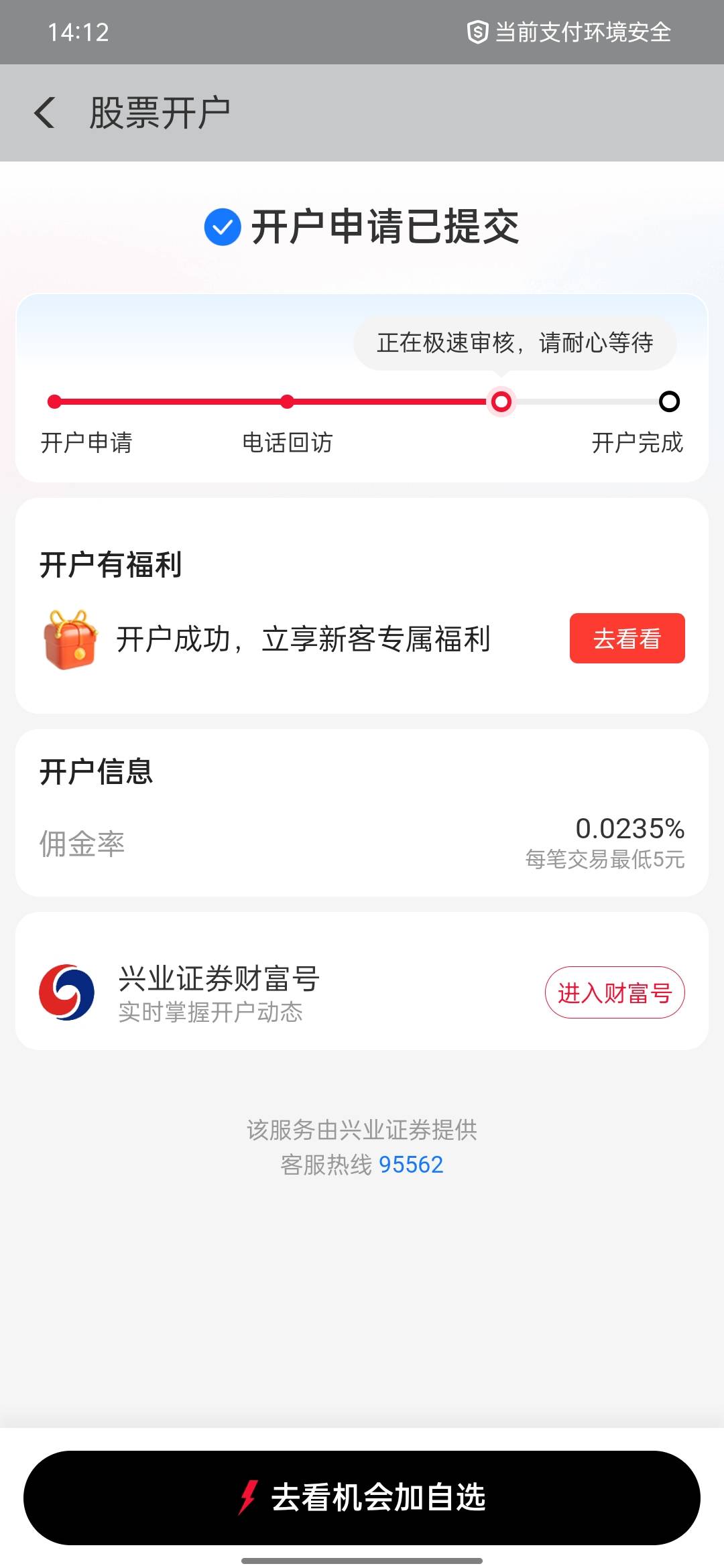Screen dimensions: 724x1568
Task: Tap 去看机会加自选 at the bottom
Action: [362, 1498]
